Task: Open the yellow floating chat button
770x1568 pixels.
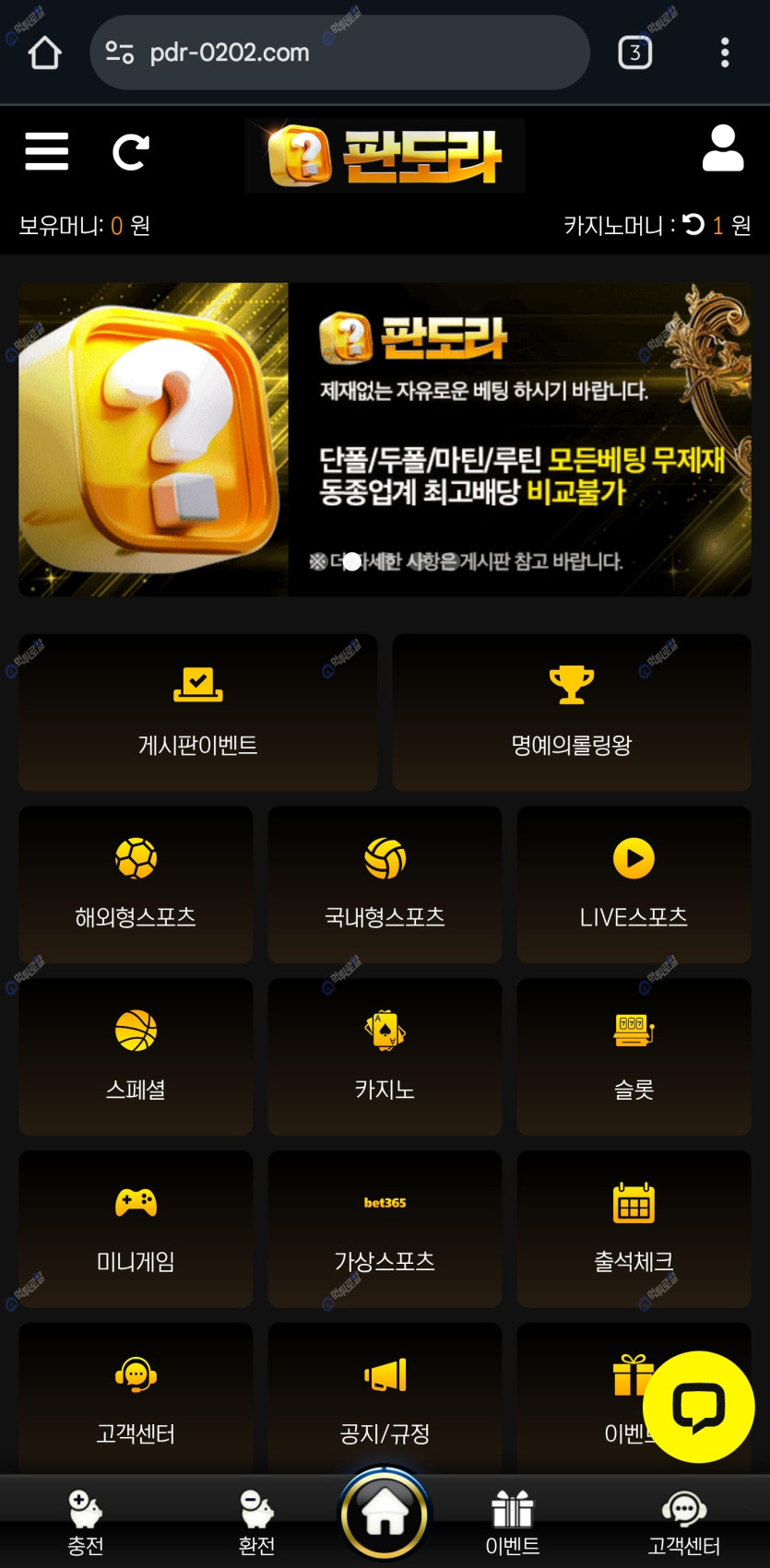Action: click(698, 1407)
